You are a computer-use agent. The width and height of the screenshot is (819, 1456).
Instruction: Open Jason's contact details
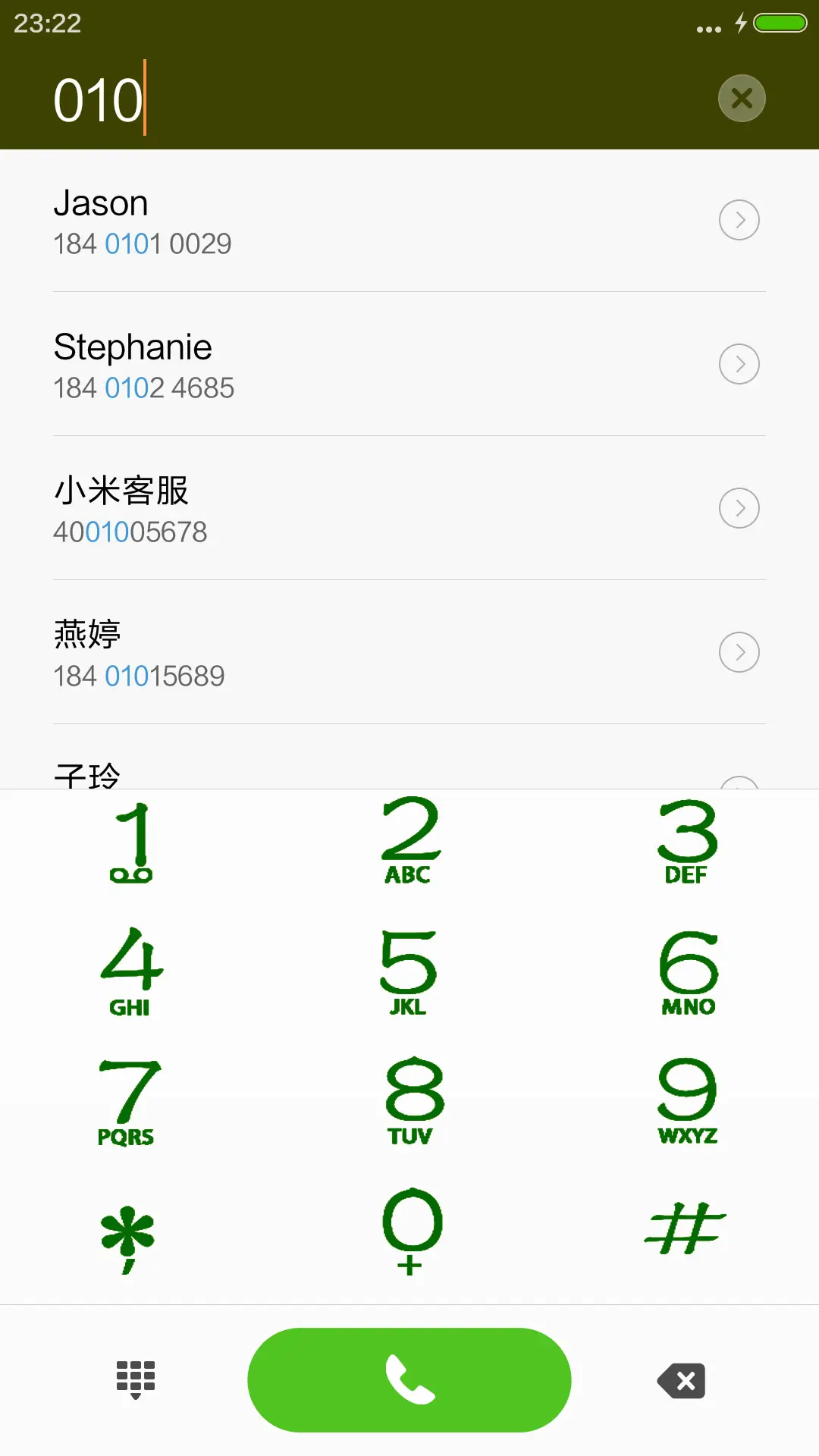(x=739, y=220)
